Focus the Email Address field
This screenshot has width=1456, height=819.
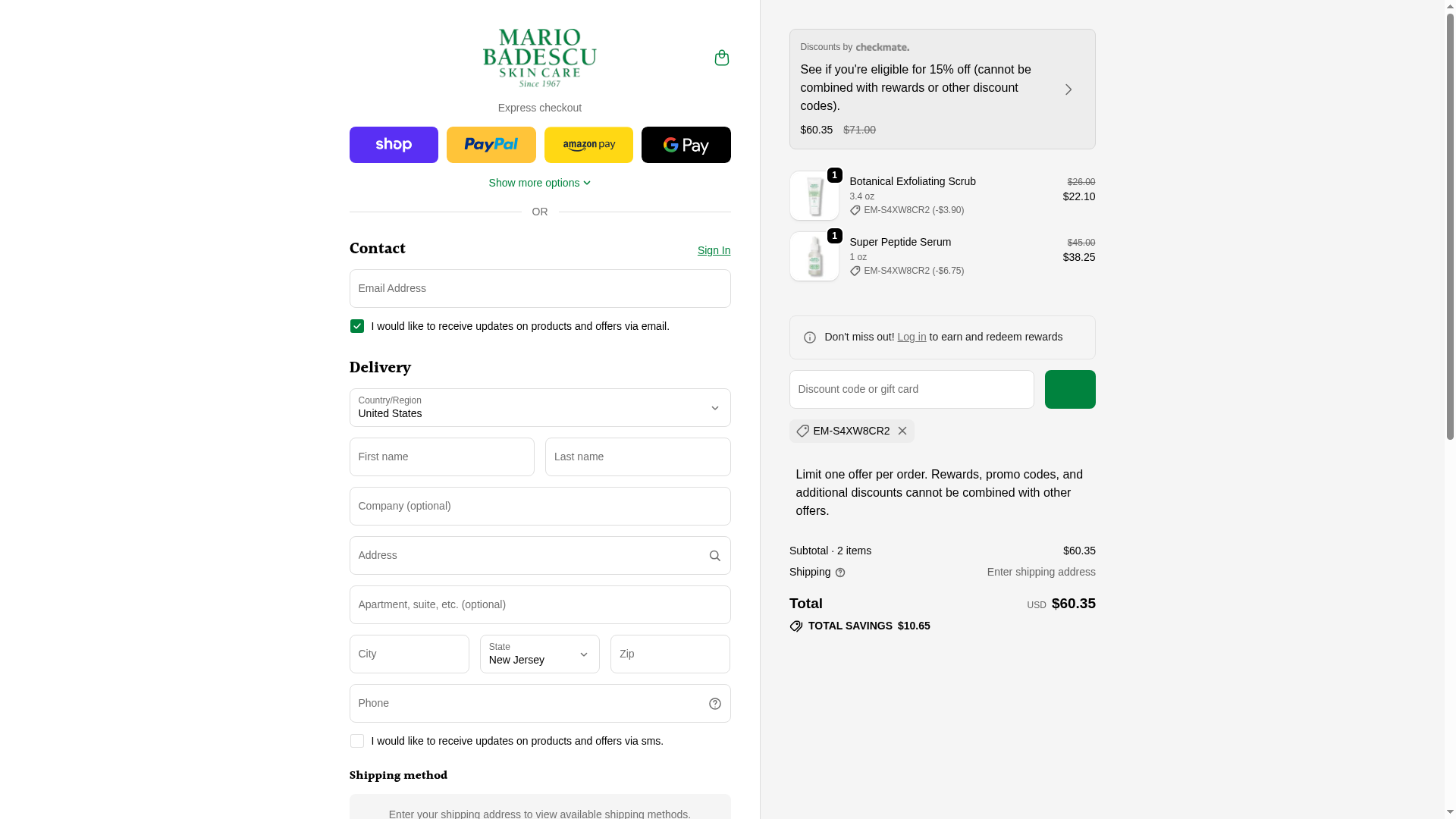539,289
